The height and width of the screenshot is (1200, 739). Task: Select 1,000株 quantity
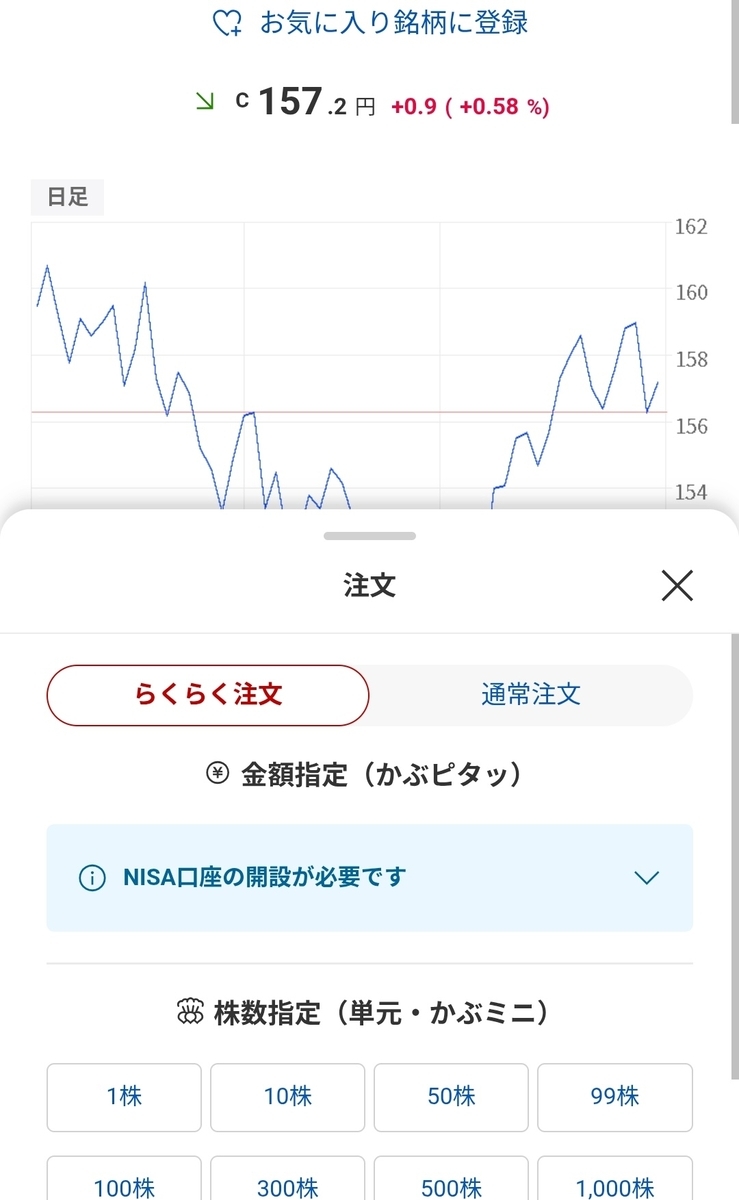click(x=615, y=1179)
